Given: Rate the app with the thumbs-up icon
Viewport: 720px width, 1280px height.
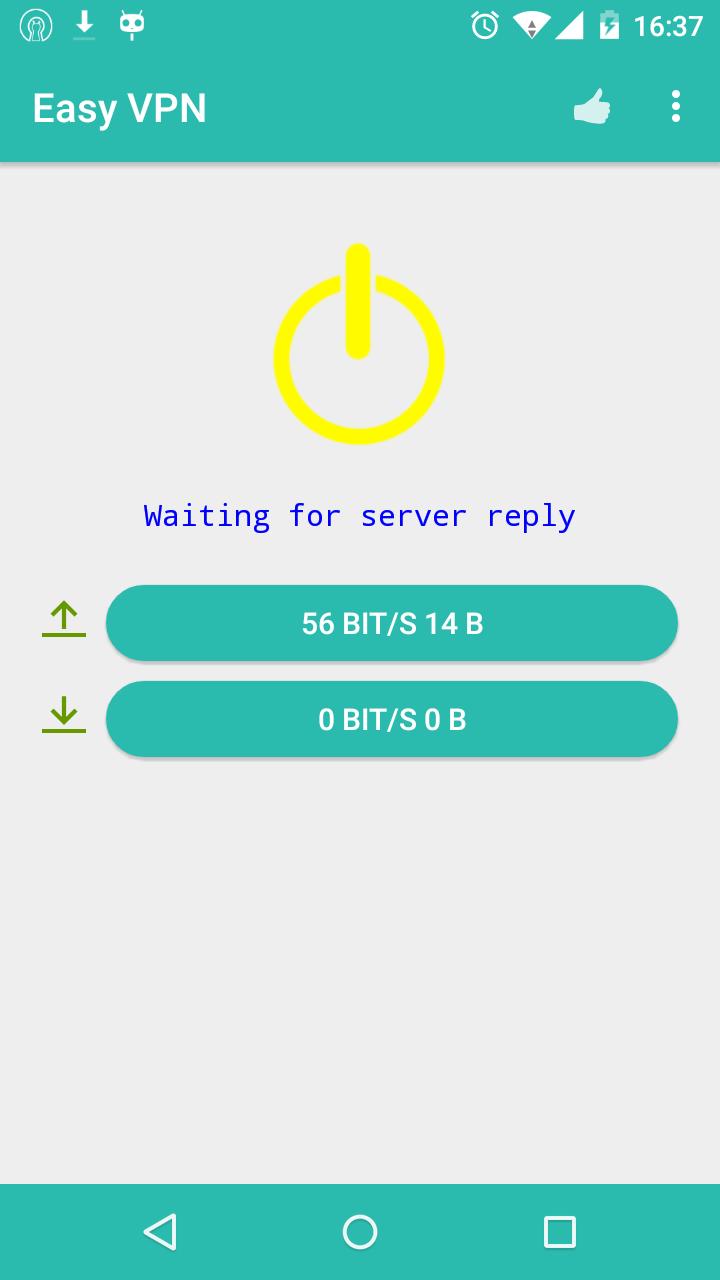Looking at the screenshot, I should [x=592, y=106].
